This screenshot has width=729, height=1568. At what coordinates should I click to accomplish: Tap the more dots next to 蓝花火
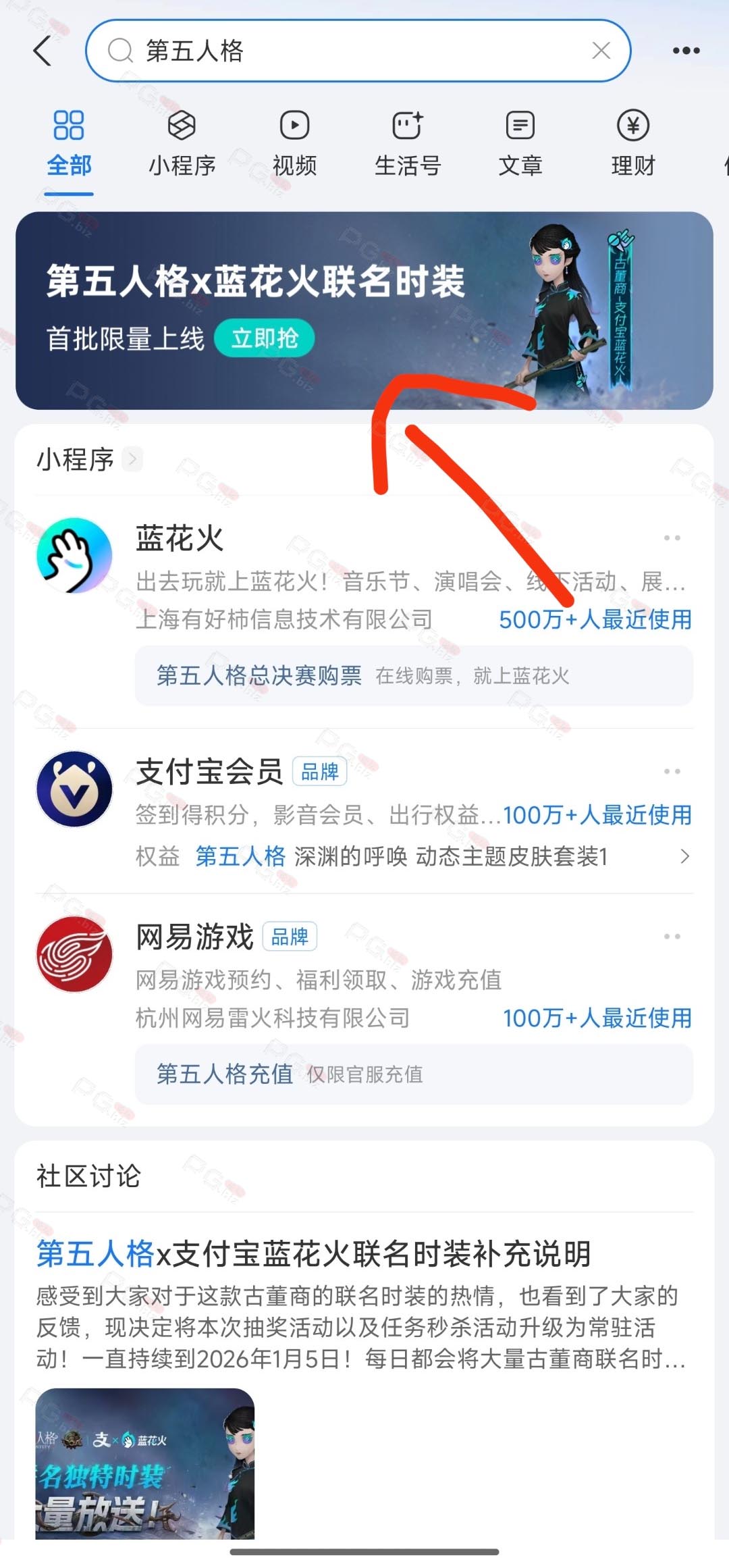[672, 538]
